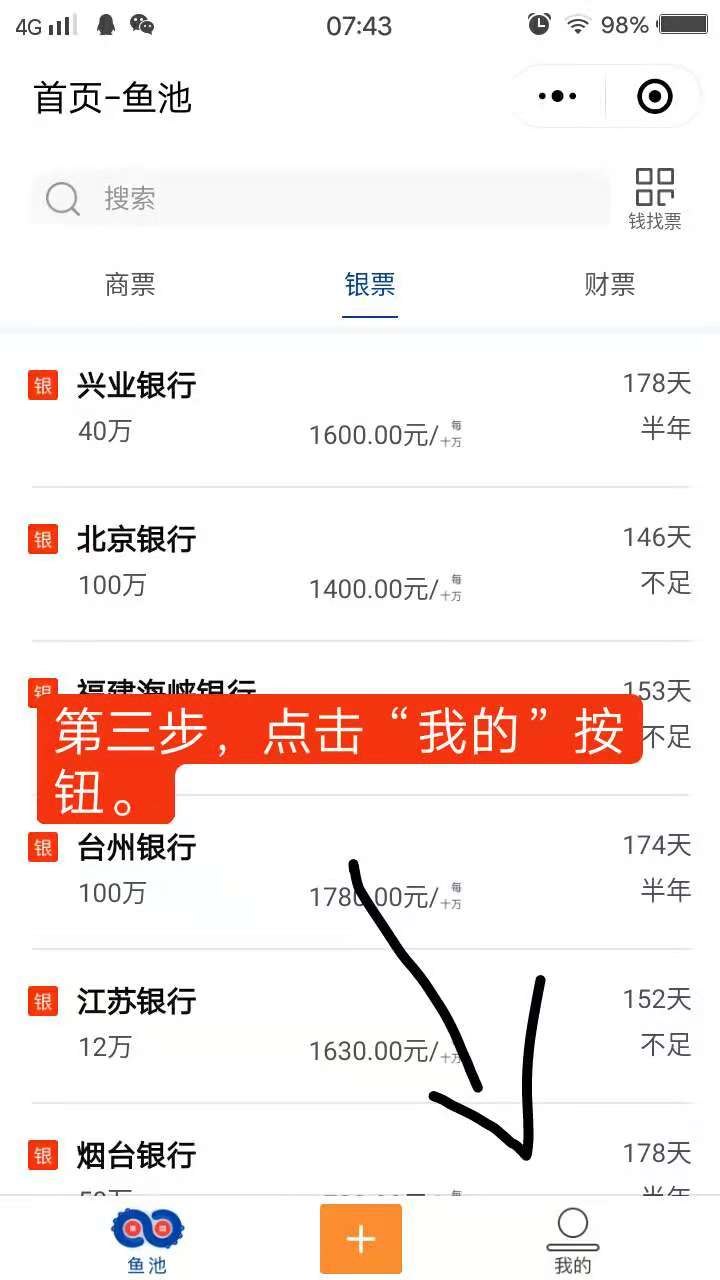Open the 烟台银行 listing
This screenshot has height=1280, width=720.
pos(360,1160)
